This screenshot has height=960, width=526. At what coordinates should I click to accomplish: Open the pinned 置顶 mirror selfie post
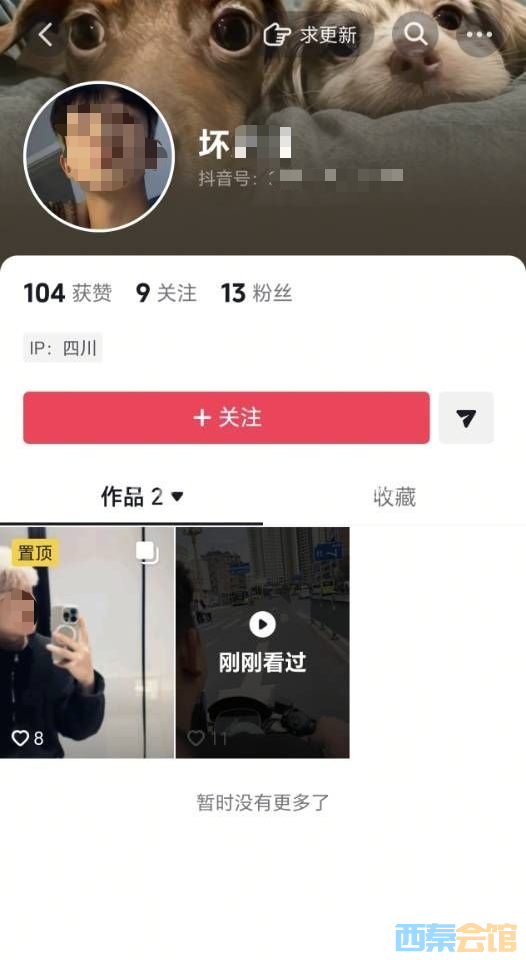(x=86, y=642)
